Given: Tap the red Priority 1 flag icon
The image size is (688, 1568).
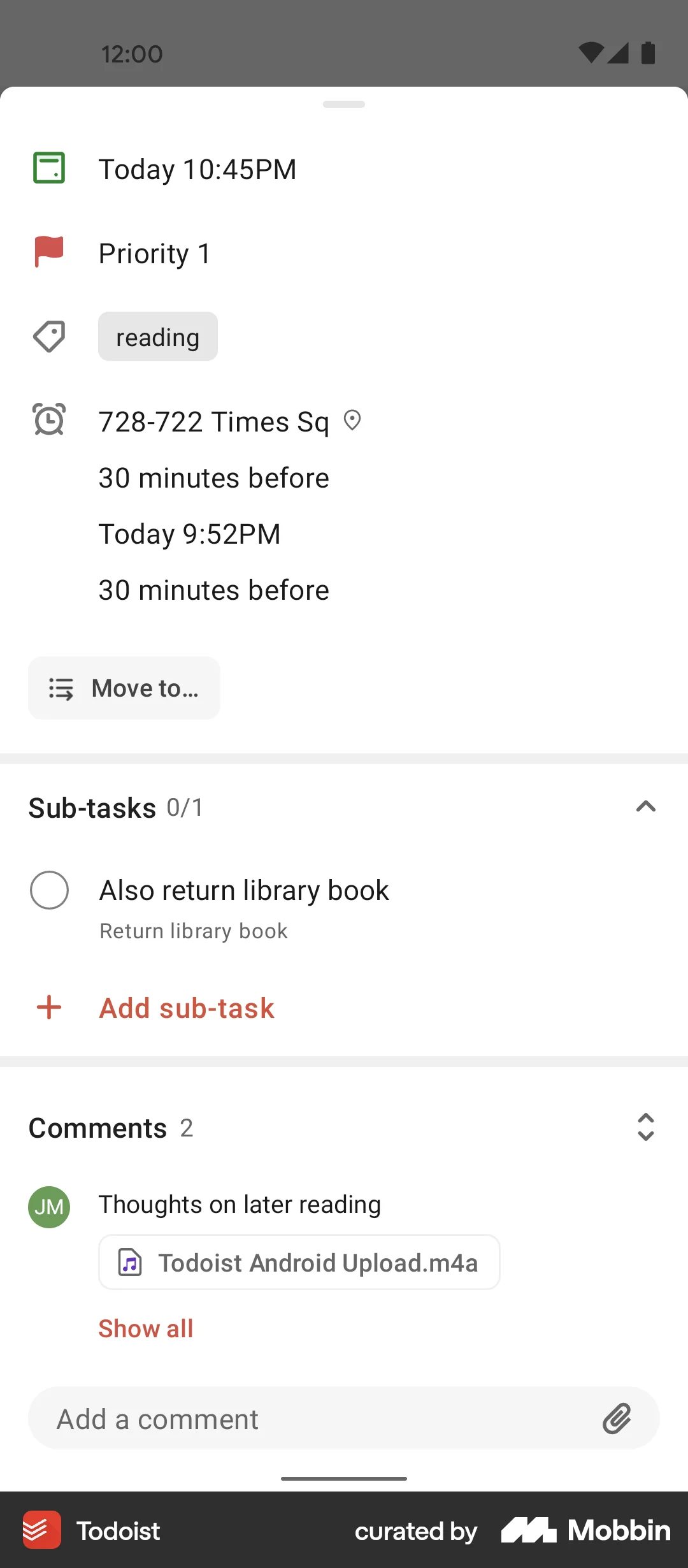Looking at the screenshot, I should coord(48,252).
